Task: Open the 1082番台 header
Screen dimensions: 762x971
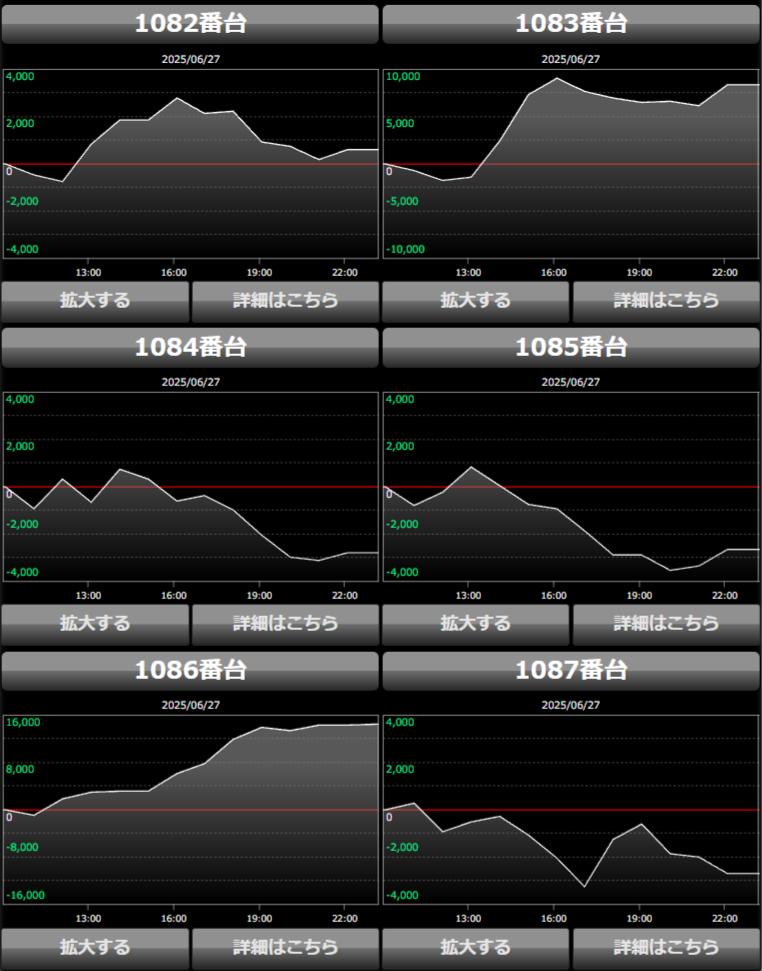Action: coord(190,24)
